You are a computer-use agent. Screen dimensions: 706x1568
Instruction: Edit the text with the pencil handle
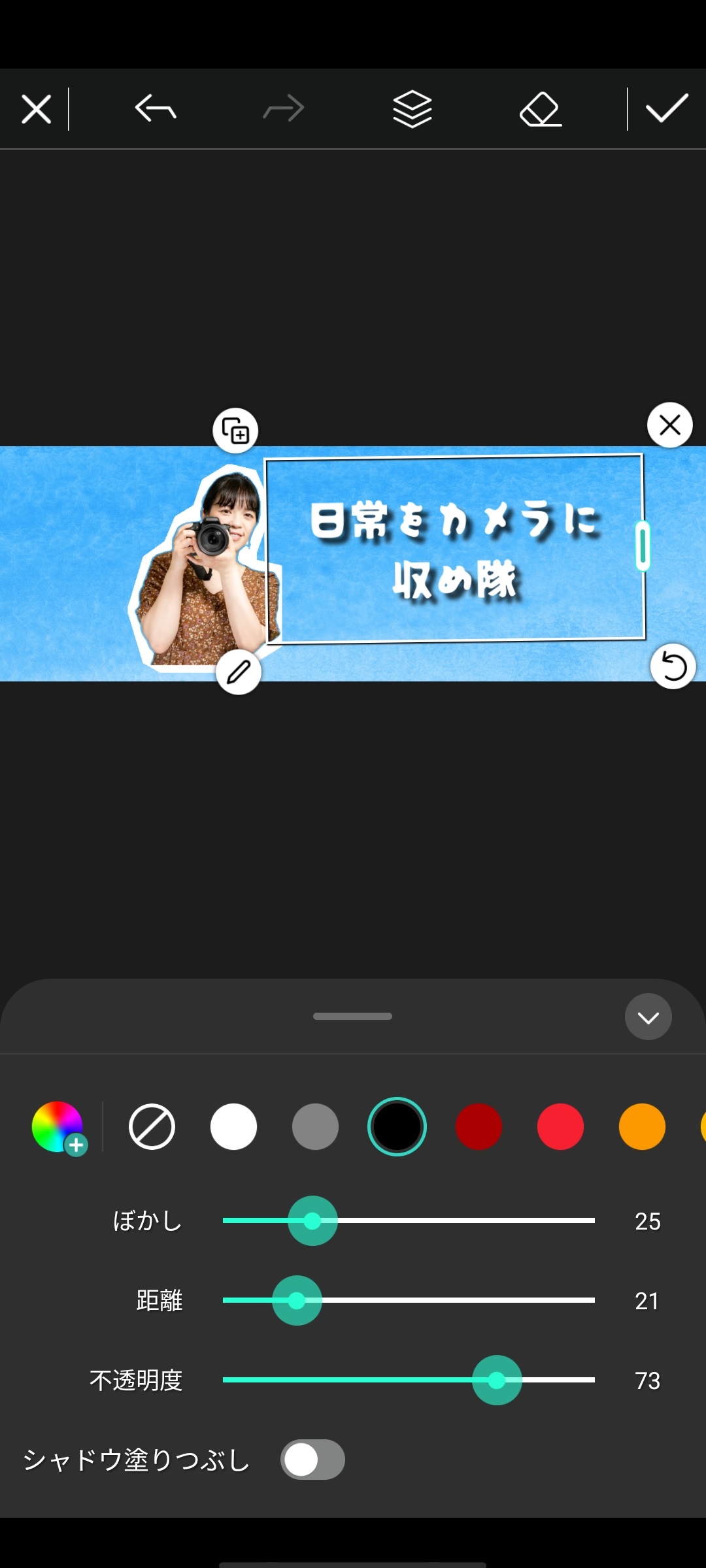pyautogui.click(x=239, y=672)
